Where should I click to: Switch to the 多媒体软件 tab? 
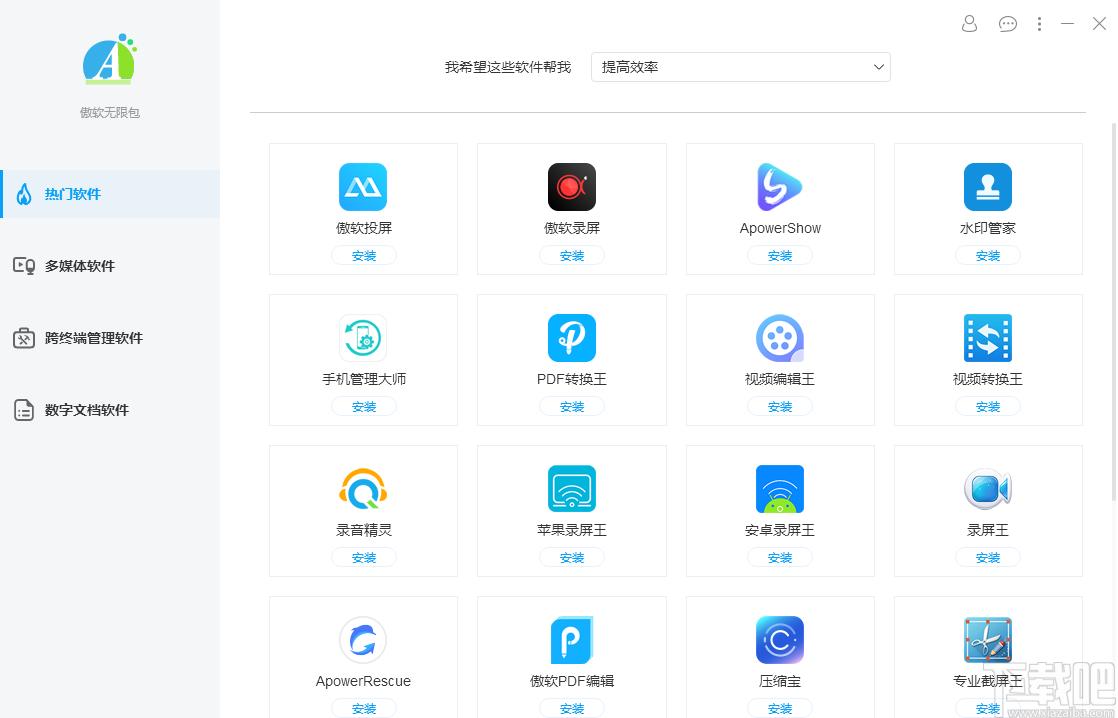pos(109,266)
